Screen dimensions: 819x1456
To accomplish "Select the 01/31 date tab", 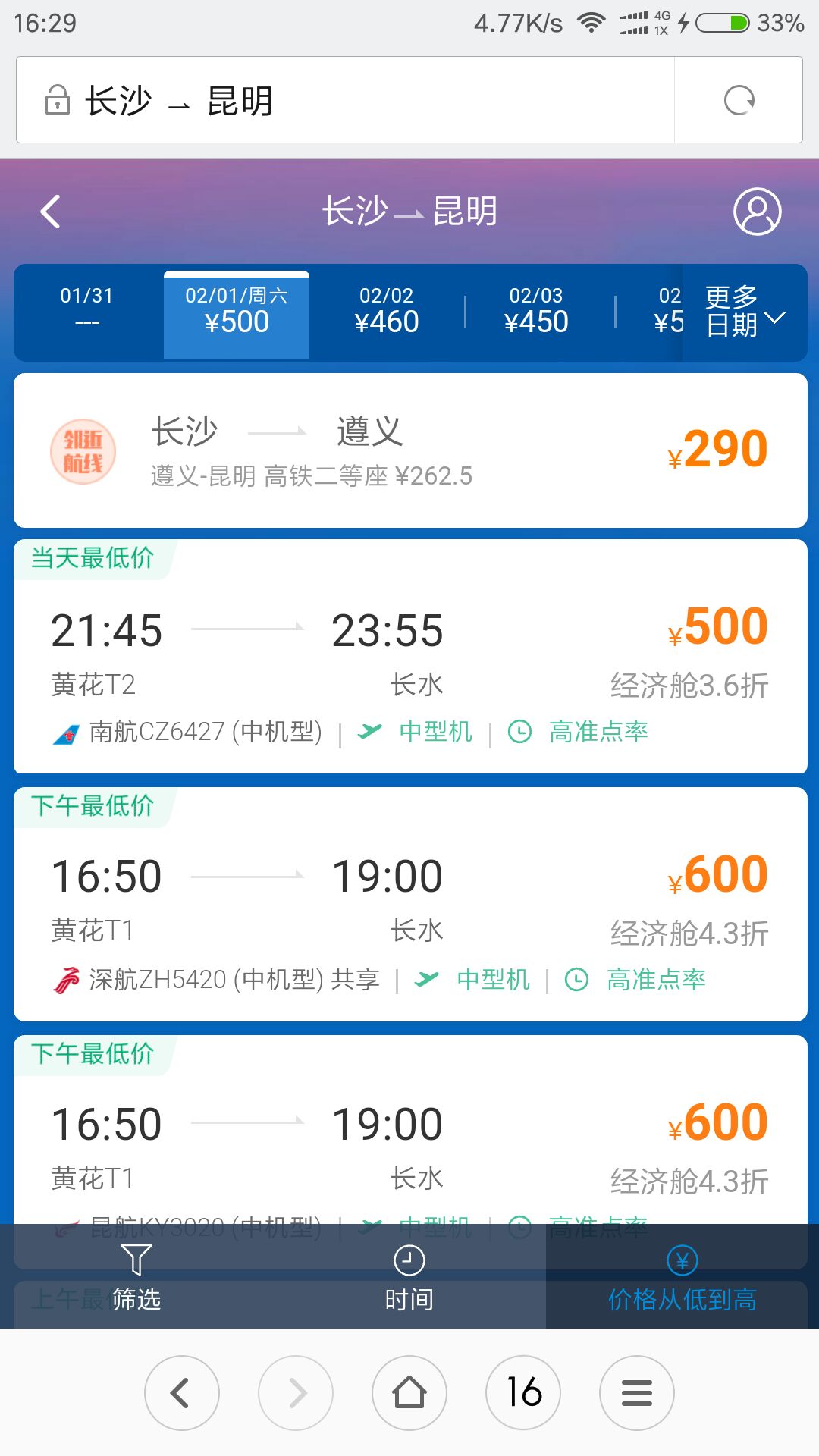I will (x=87, y=311).
